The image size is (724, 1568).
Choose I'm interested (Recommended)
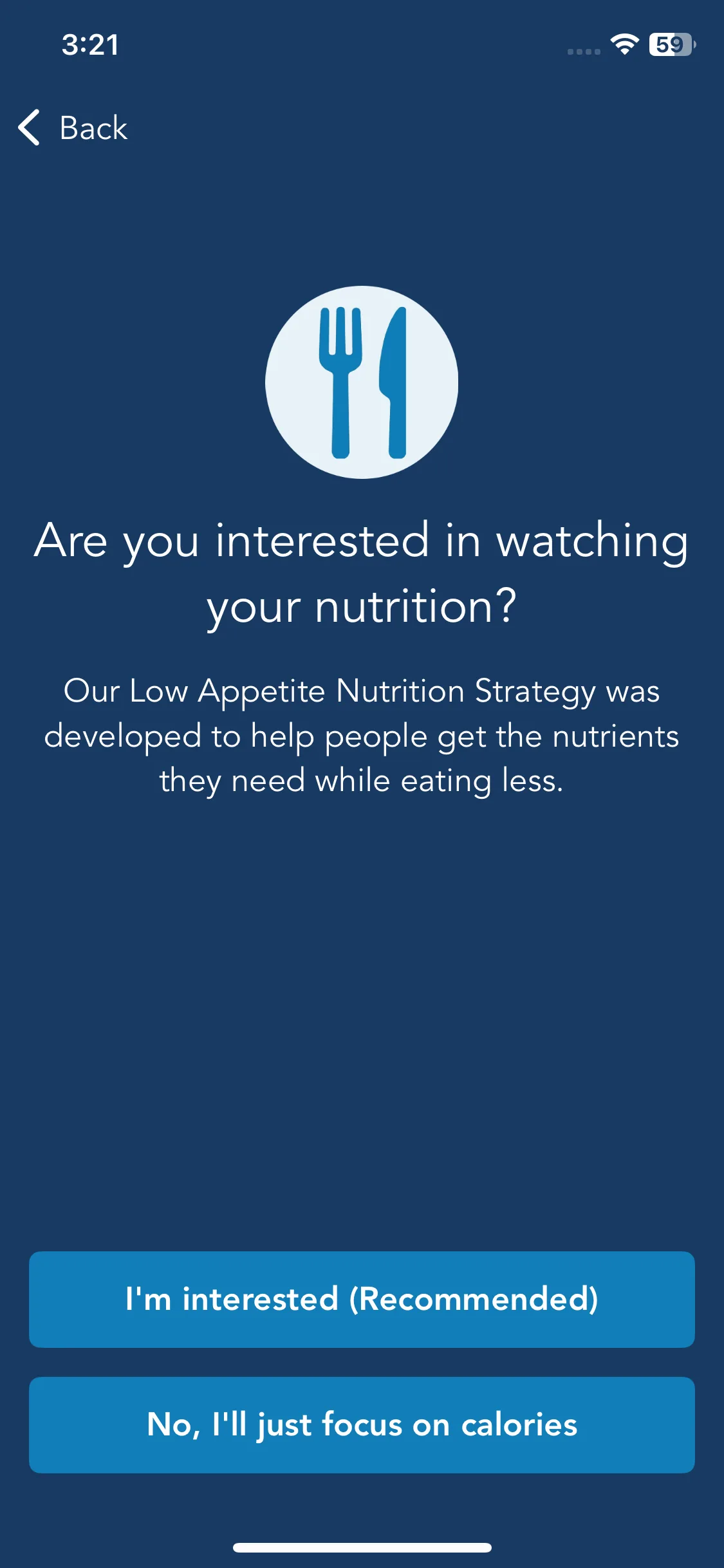[x=362, y=1299]
